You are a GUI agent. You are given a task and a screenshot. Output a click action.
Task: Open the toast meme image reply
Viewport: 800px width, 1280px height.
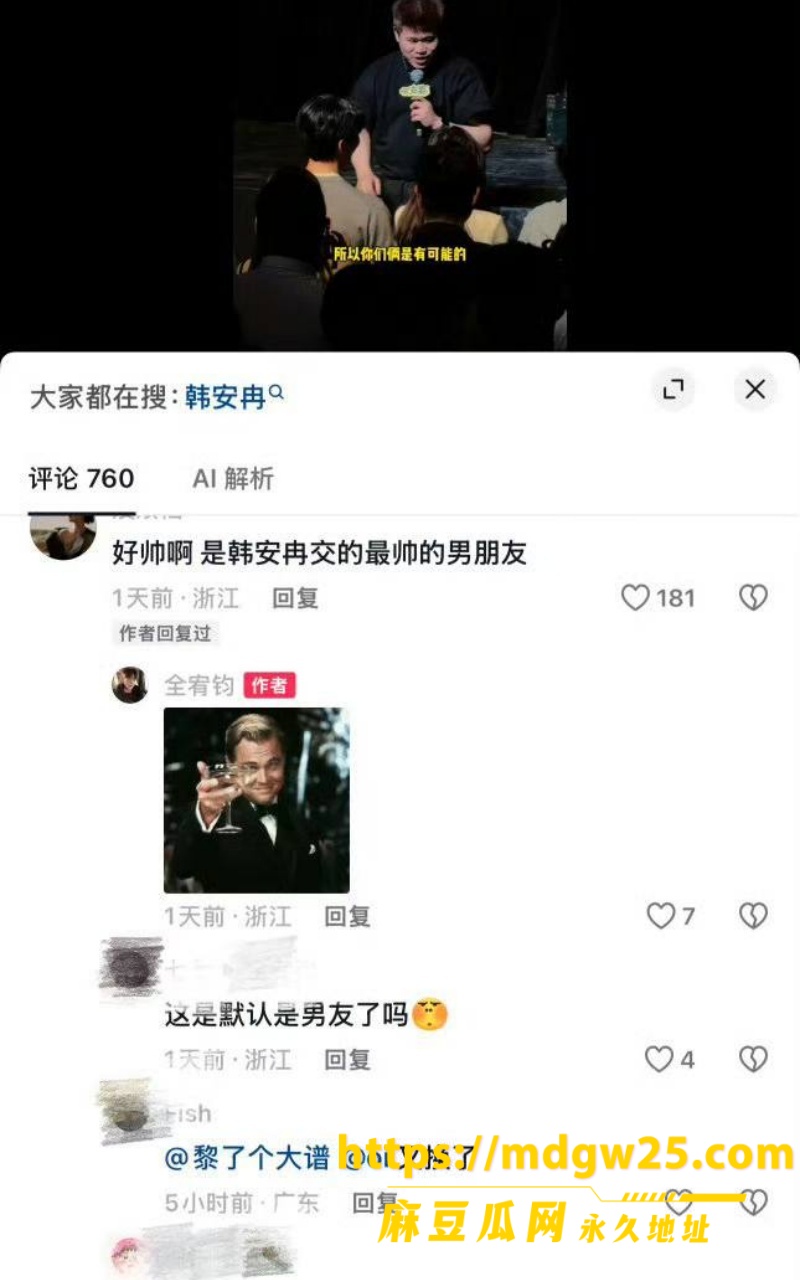coord(257,800)
